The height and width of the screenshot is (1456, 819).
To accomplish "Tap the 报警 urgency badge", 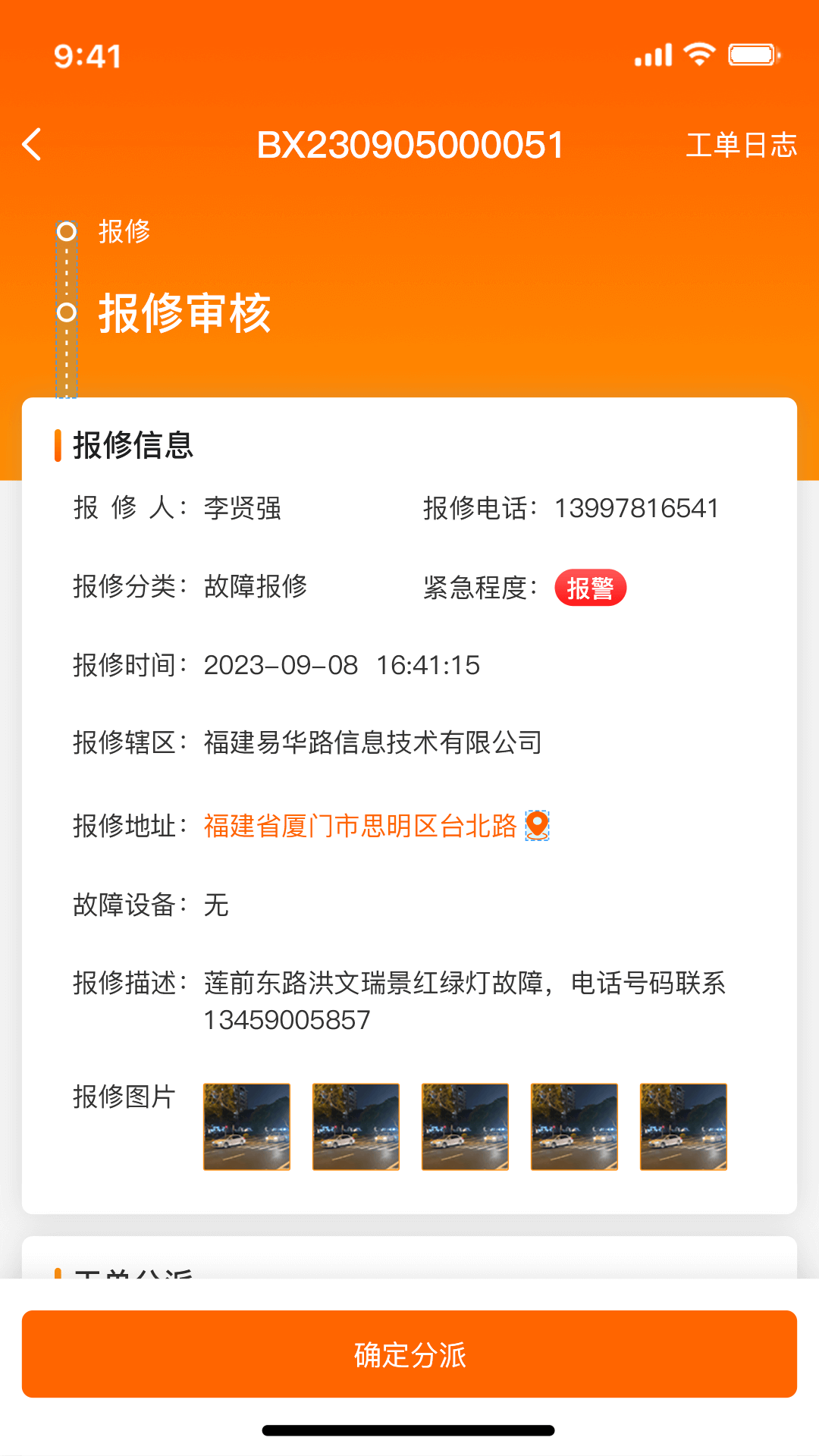I will [x=592, y=588].
